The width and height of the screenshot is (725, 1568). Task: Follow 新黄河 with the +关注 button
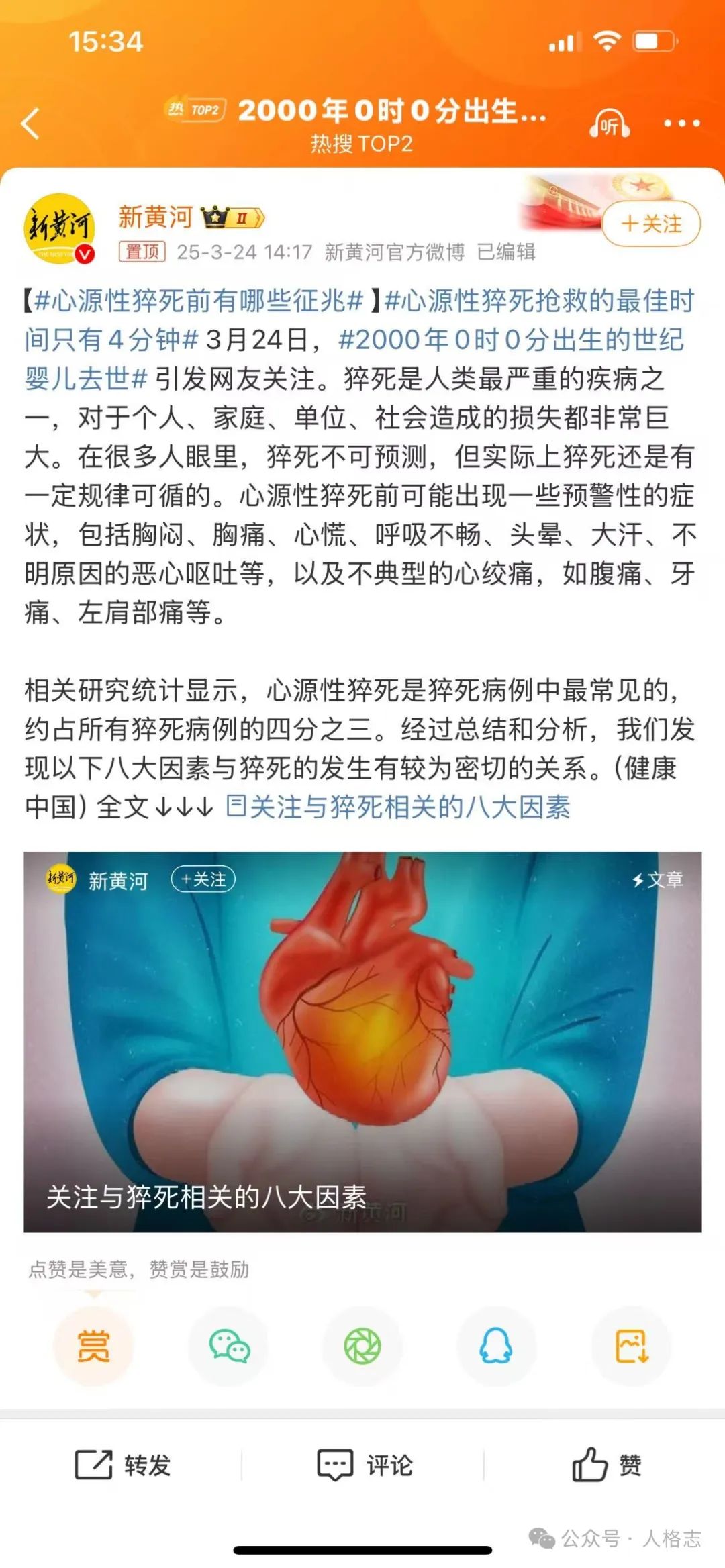(651, 224)
